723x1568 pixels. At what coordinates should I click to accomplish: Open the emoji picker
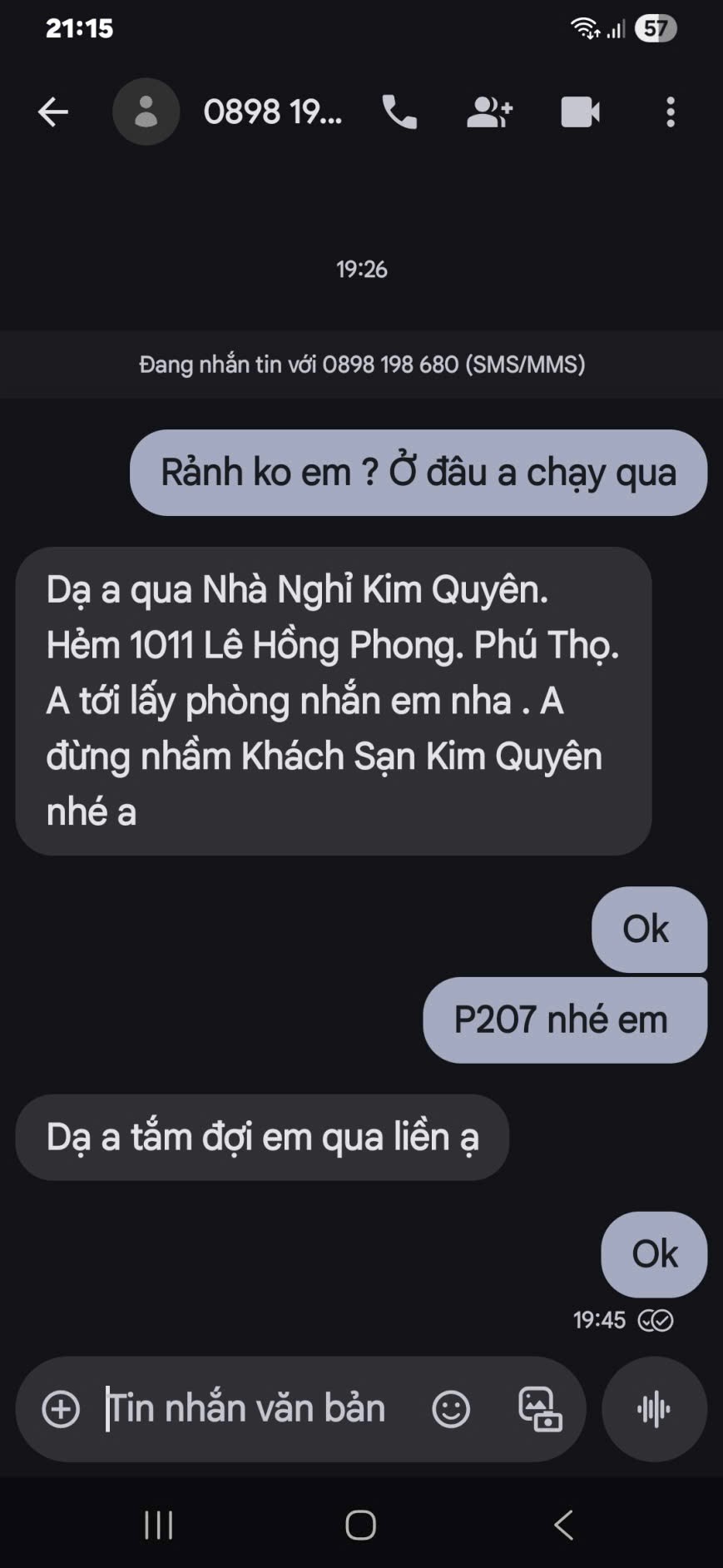coord(451,1409)
